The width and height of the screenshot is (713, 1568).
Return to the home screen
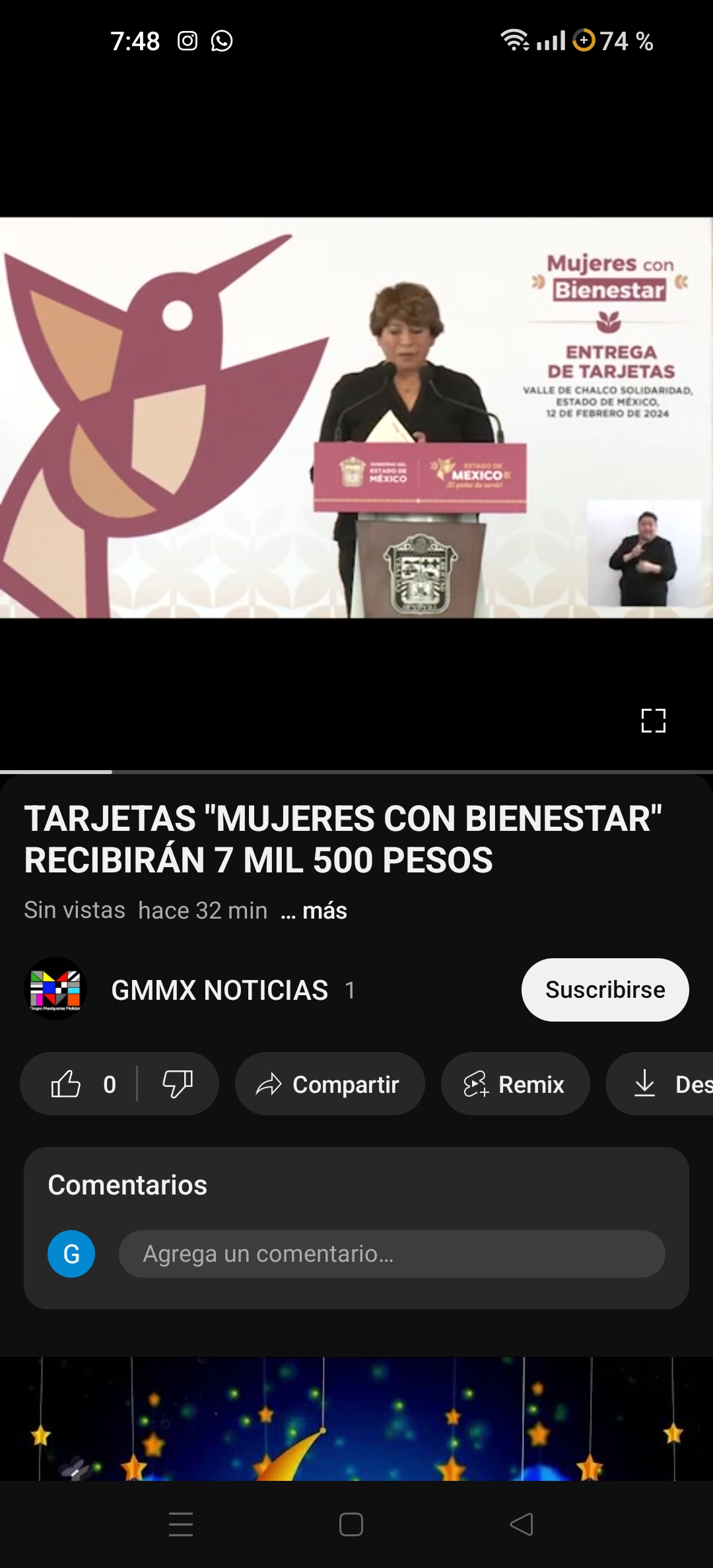(351, 1524)
